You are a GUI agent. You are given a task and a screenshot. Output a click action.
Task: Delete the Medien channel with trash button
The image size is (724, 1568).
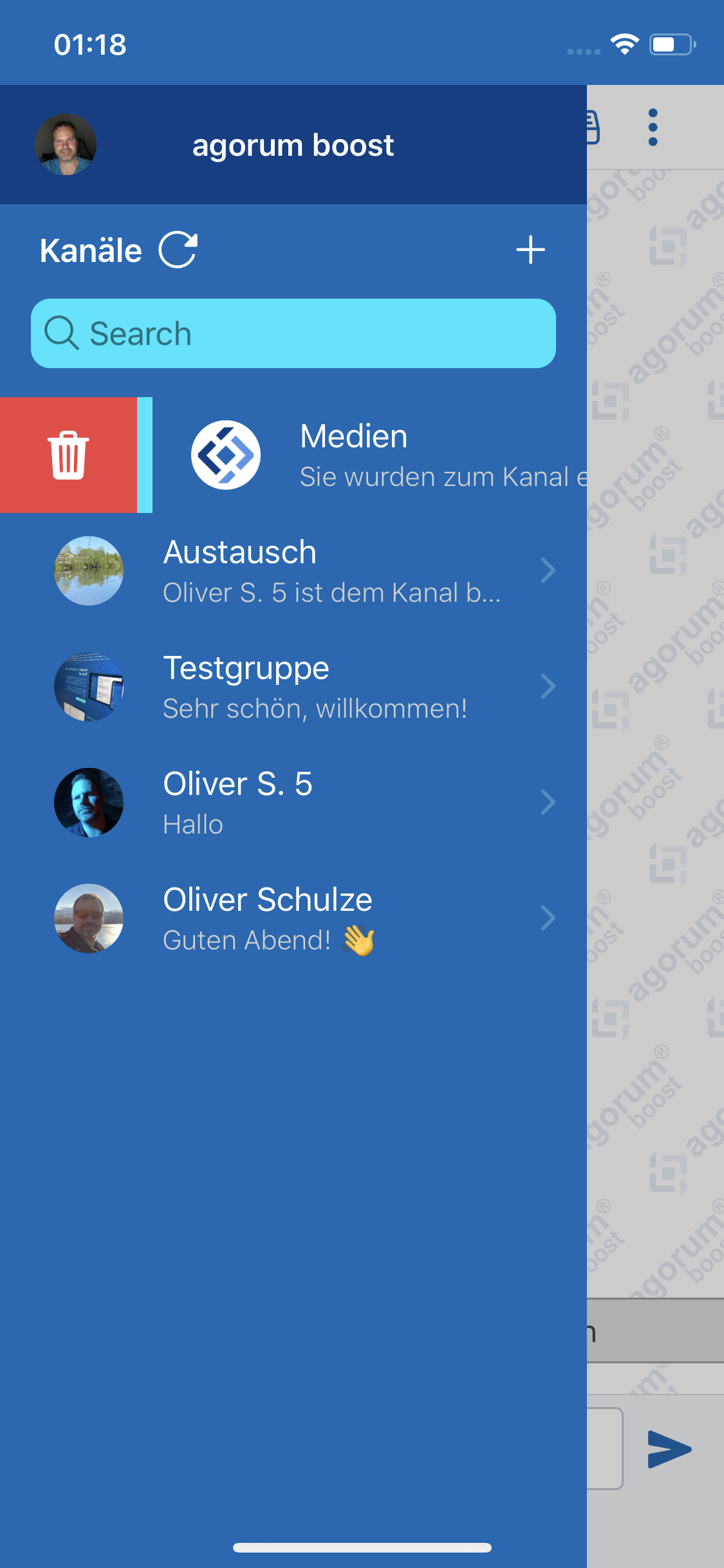coord(68,455)
